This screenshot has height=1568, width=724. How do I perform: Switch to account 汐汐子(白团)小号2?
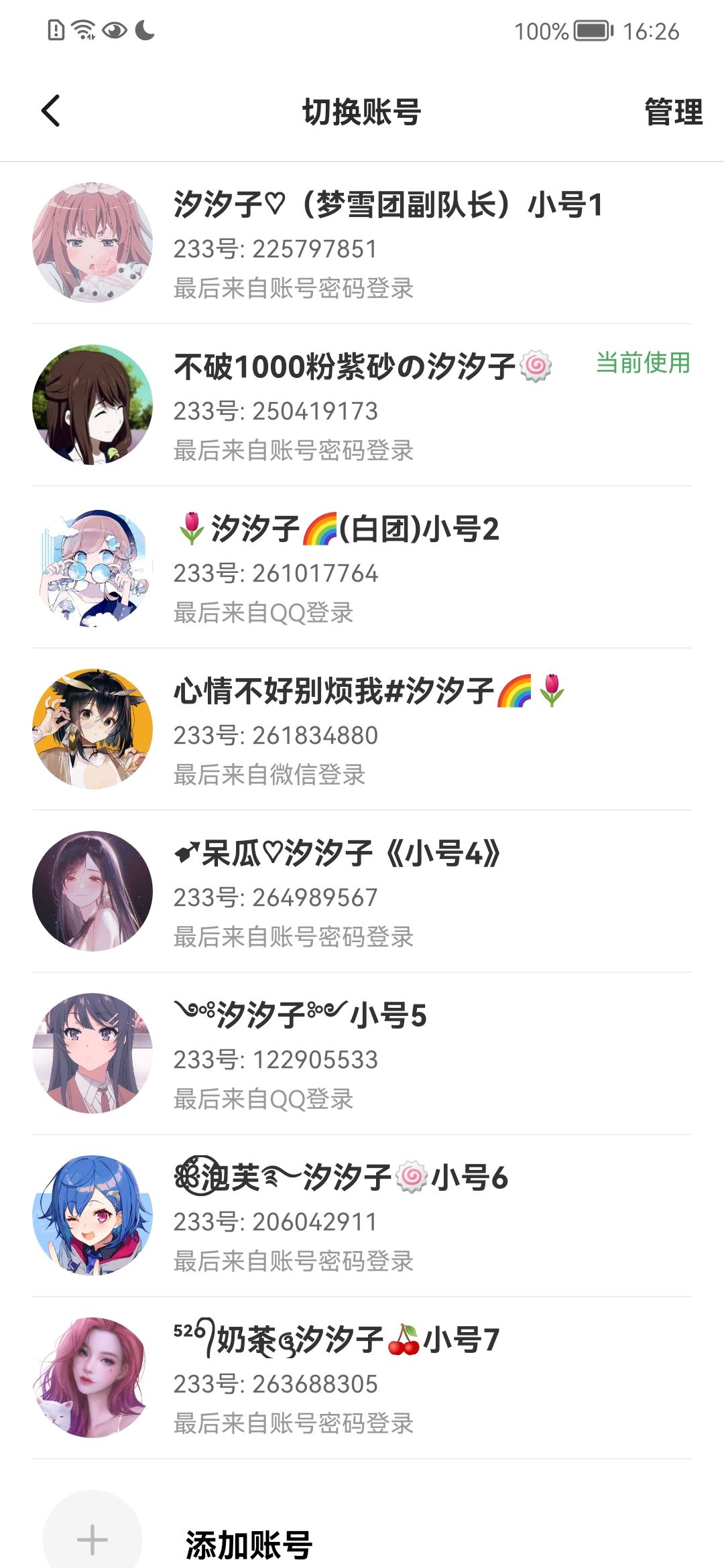pyautogui.click(x=362, y=568)
